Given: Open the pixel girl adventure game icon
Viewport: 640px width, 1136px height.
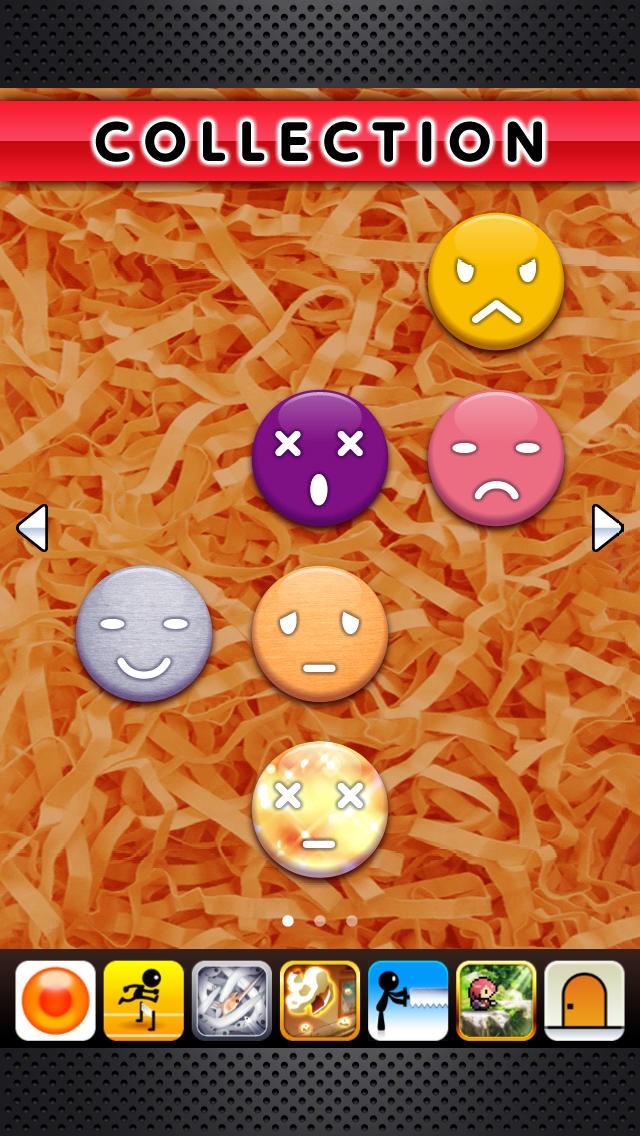Looking at the screenshot, I should tap(496, 1001).
